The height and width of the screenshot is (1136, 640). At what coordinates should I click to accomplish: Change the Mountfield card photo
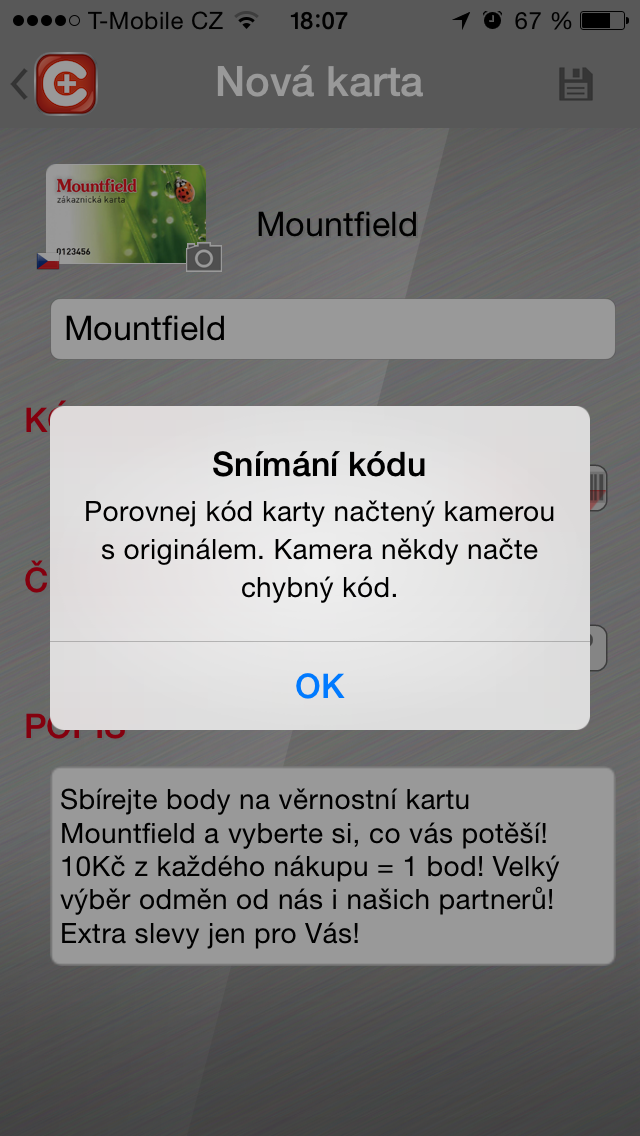pos(204,257)
